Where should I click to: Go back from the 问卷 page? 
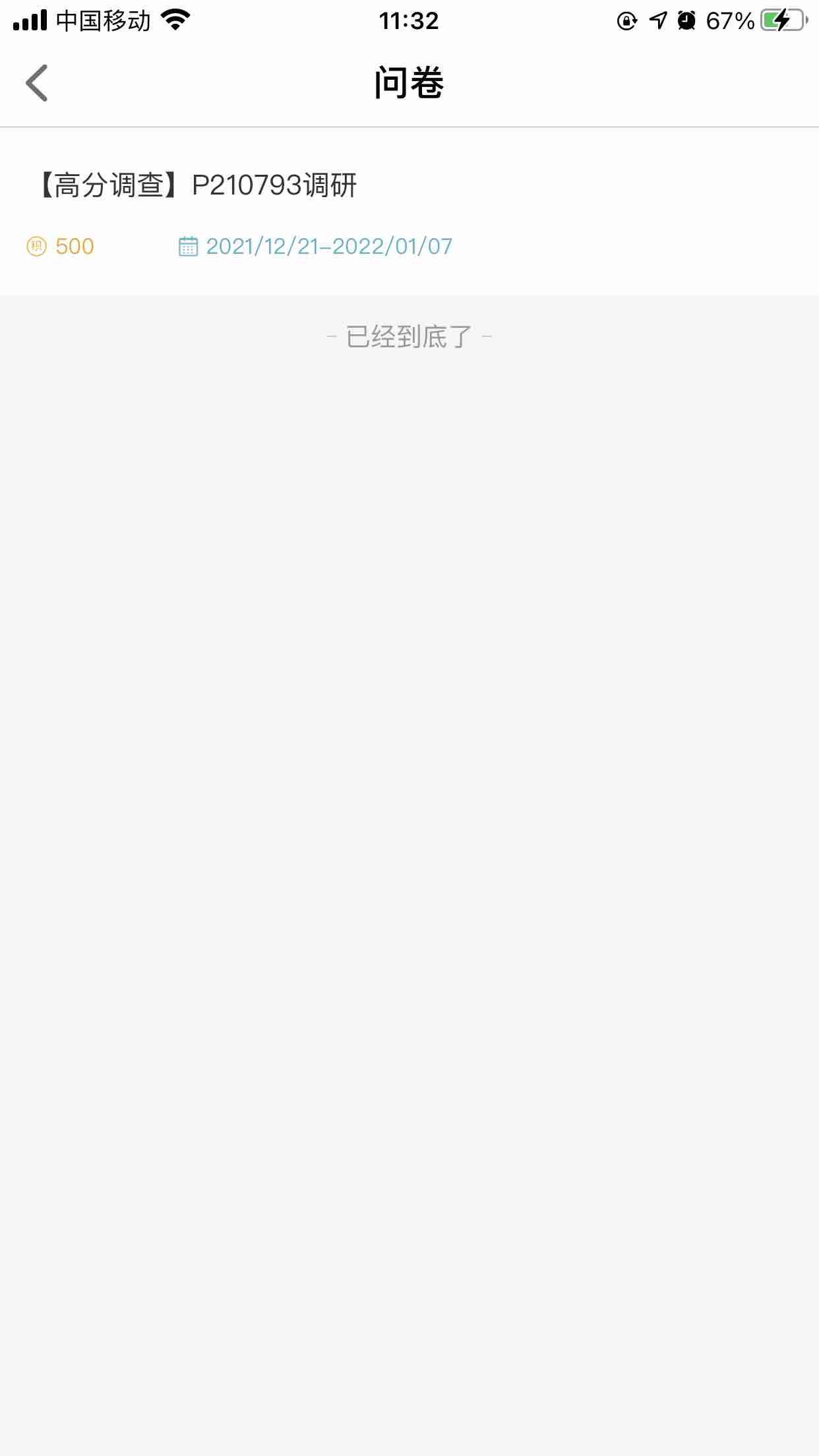(x=37, y=83)
